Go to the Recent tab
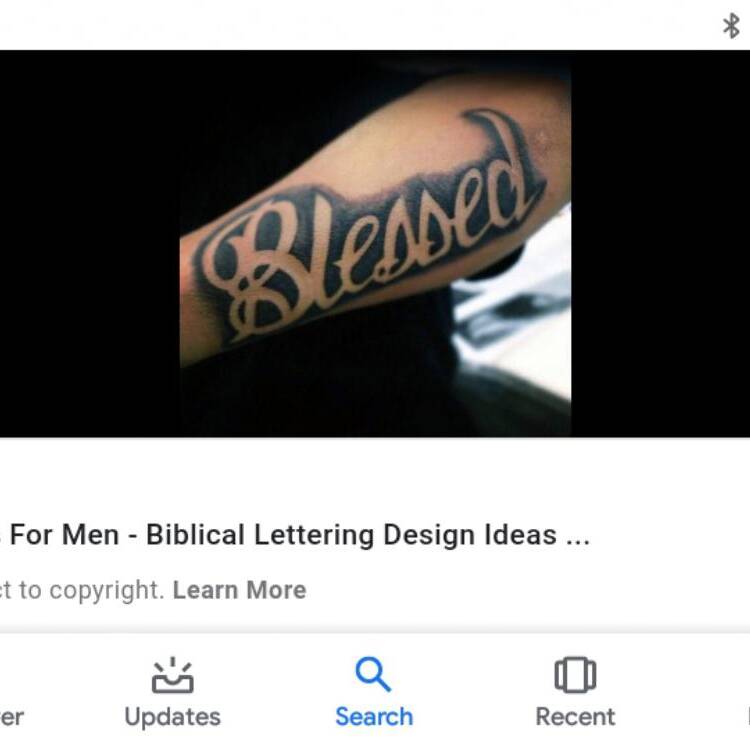 pyautogui.click(x=575, y=693)
